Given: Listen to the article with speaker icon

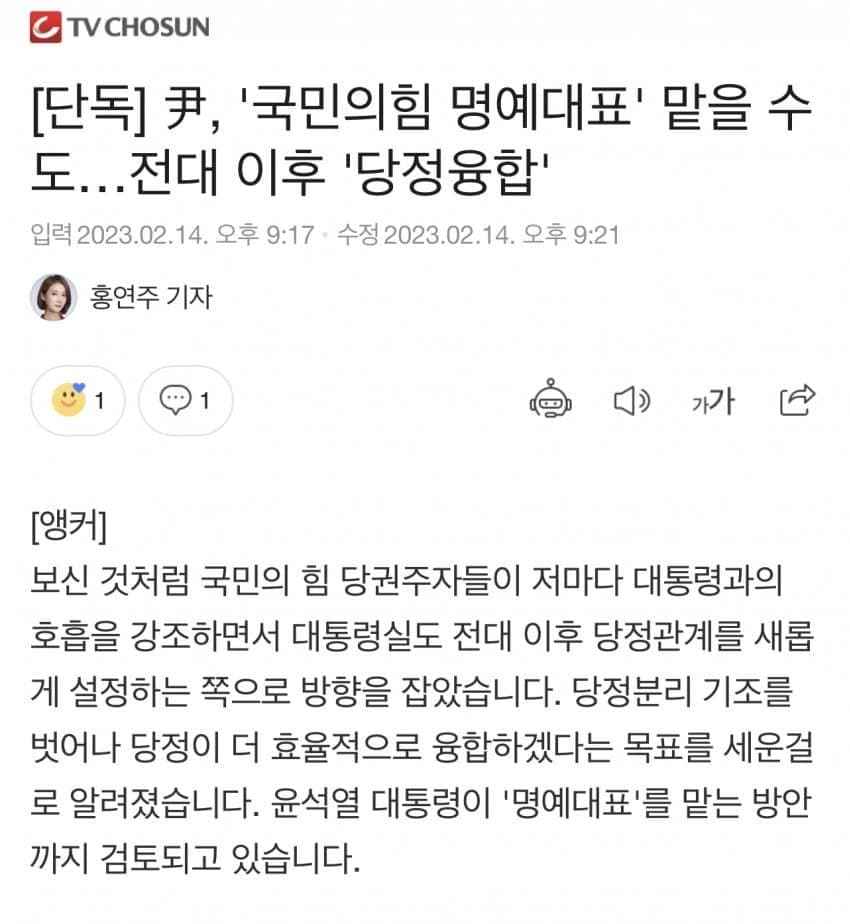Looking at the screenshot, I should (631, 401).
